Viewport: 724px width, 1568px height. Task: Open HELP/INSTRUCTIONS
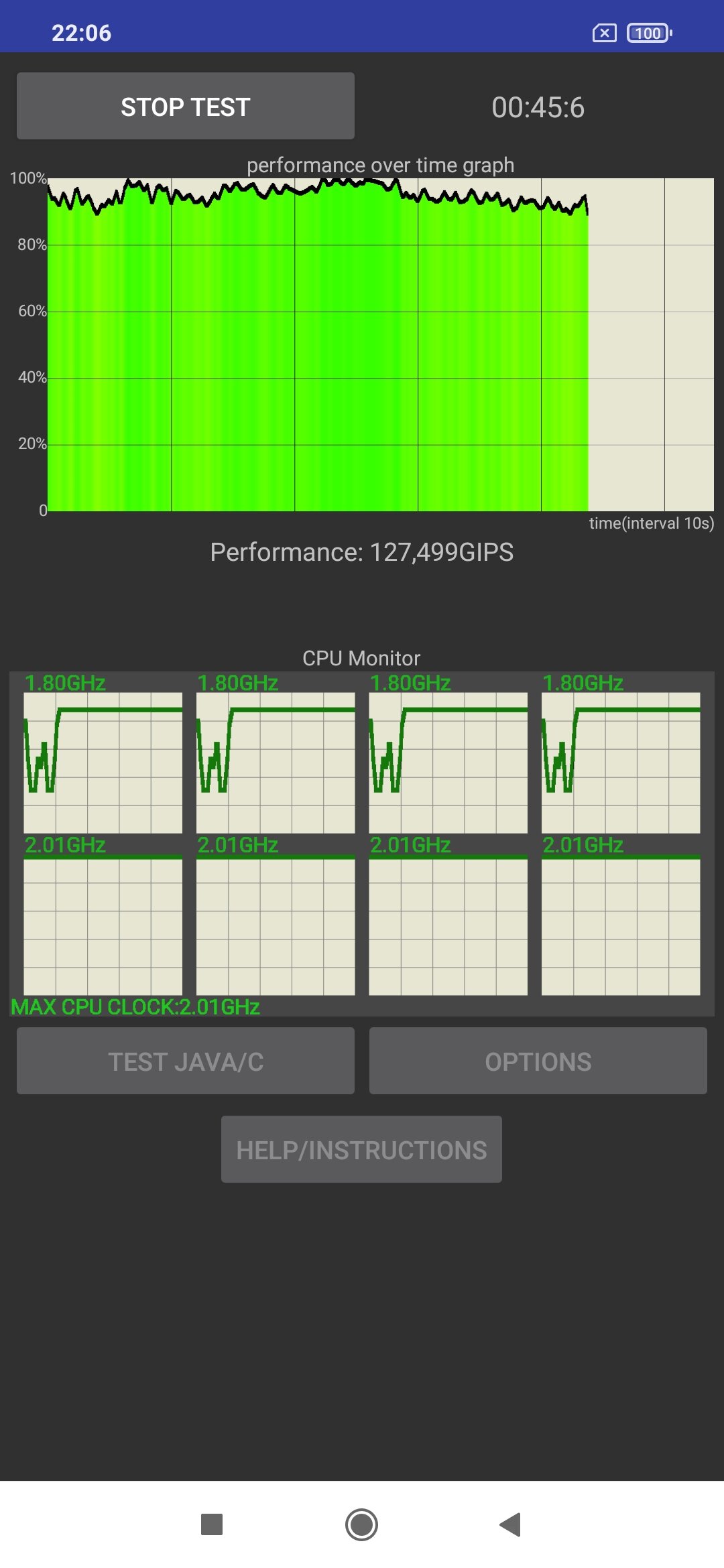[361, 1150]
